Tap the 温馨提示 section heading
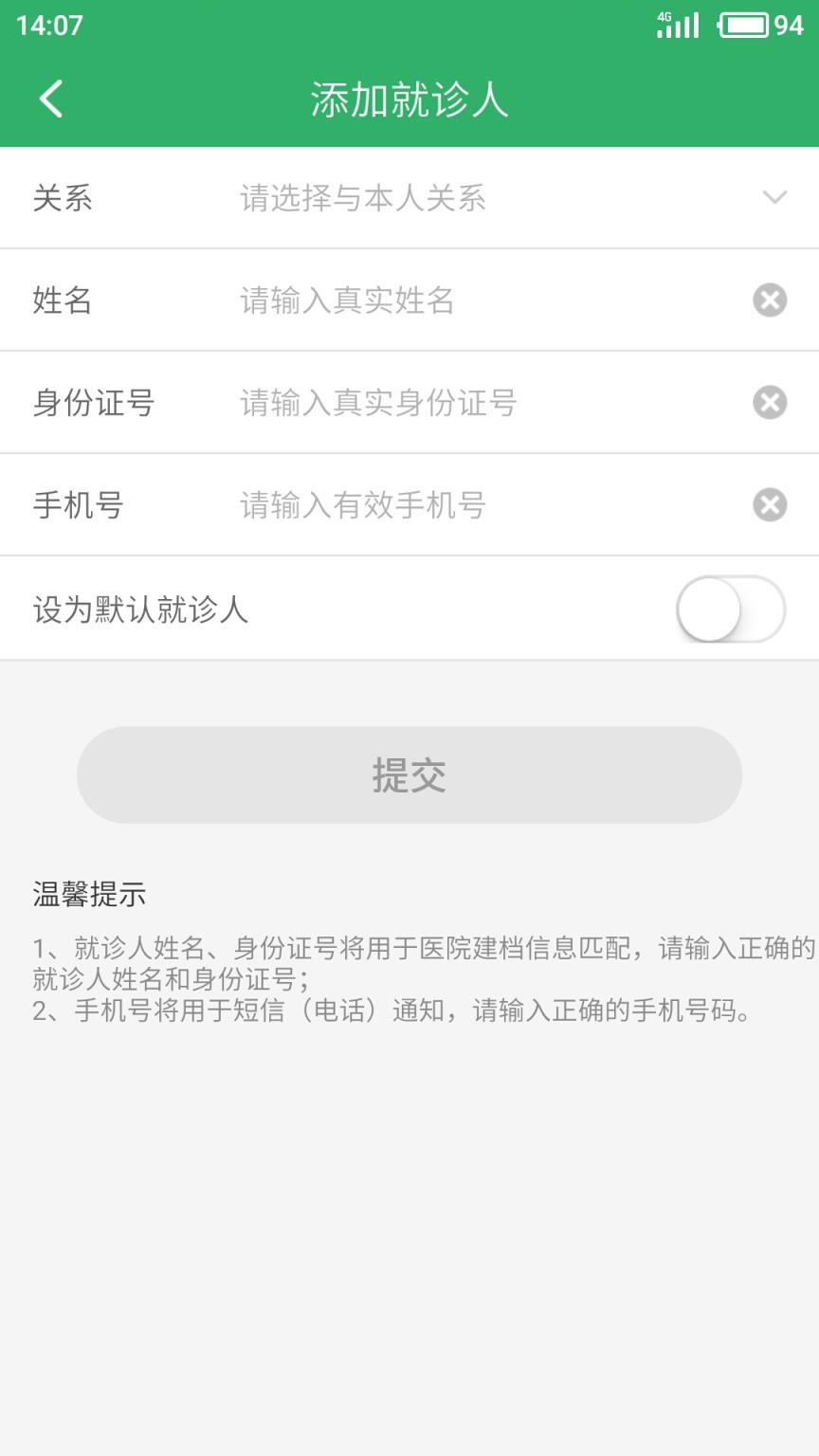Image resolution: width=819 pixels, height=1456 pixels. tap(88, 891)
